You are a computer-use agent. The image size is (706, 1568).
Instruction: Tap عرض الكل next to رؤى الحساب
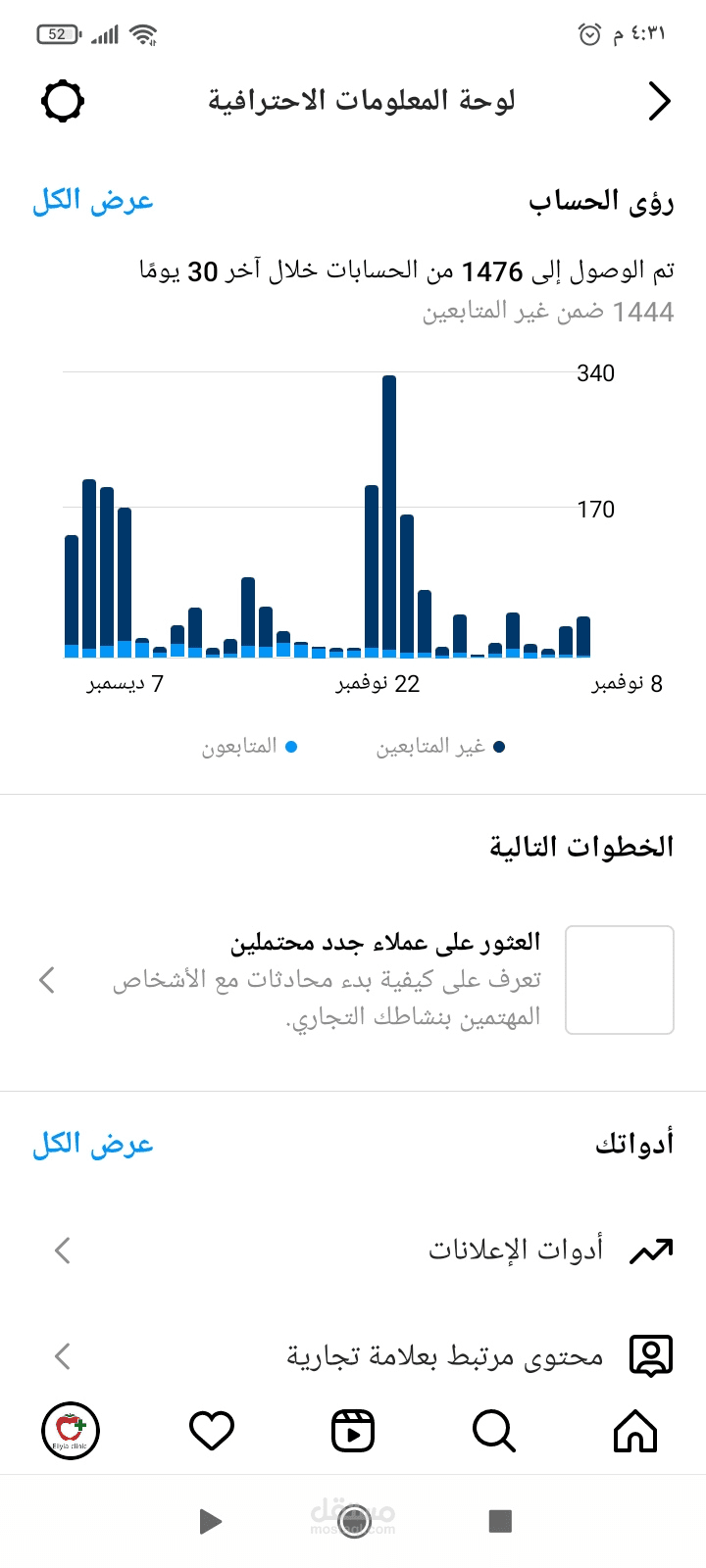(93, 201)
